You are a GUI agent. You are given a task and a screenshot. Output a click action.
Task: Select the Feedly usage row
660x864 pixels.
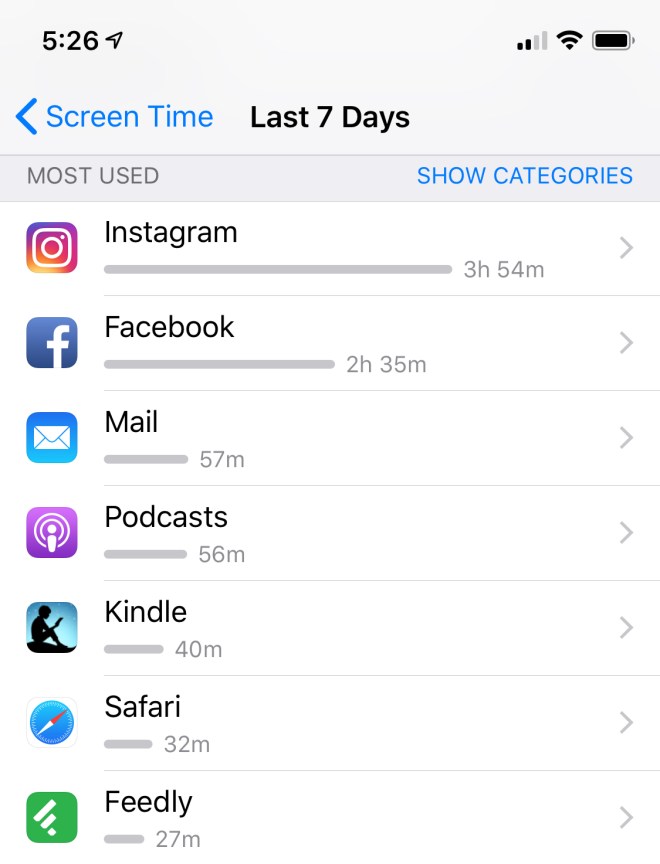330,817
